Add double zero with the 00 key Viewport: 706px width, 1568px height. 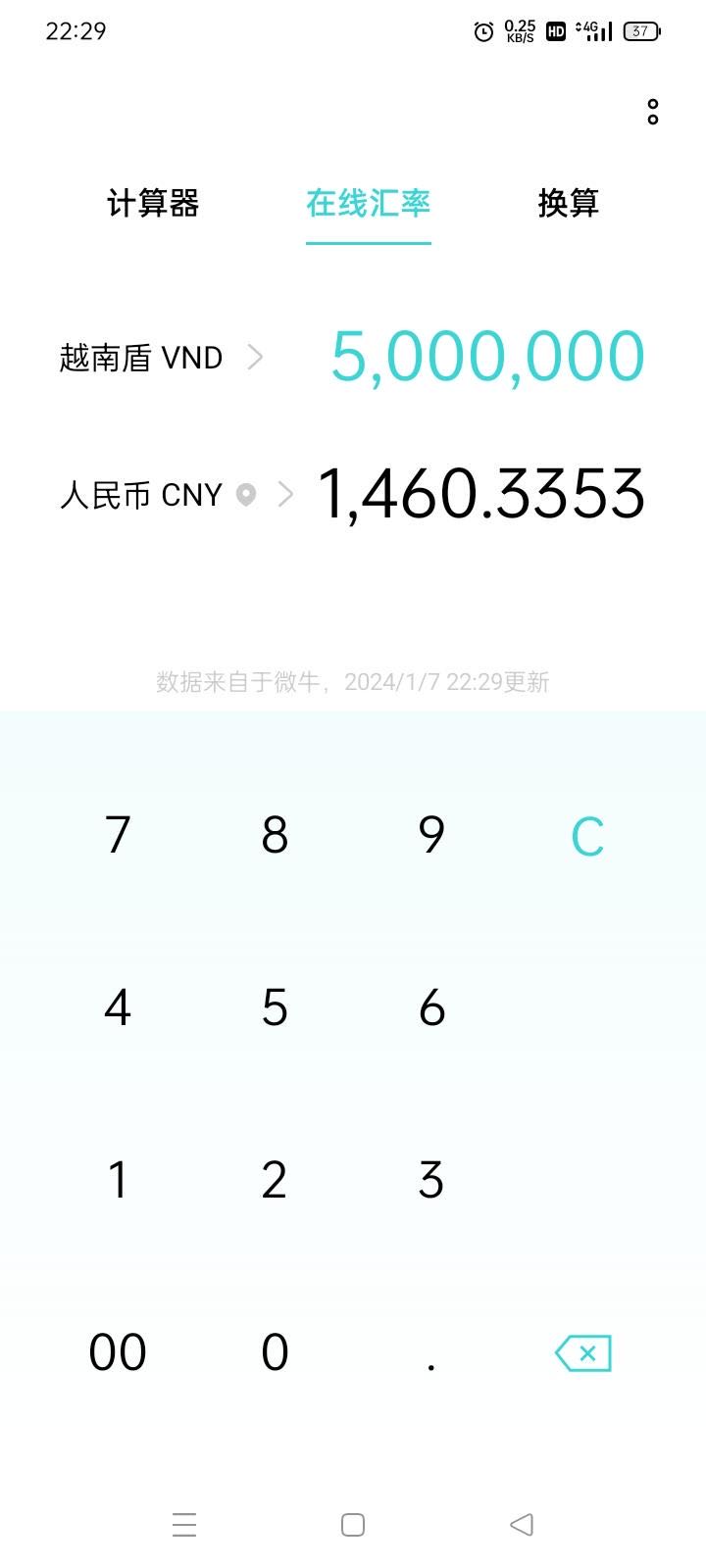click(118, 1352)
